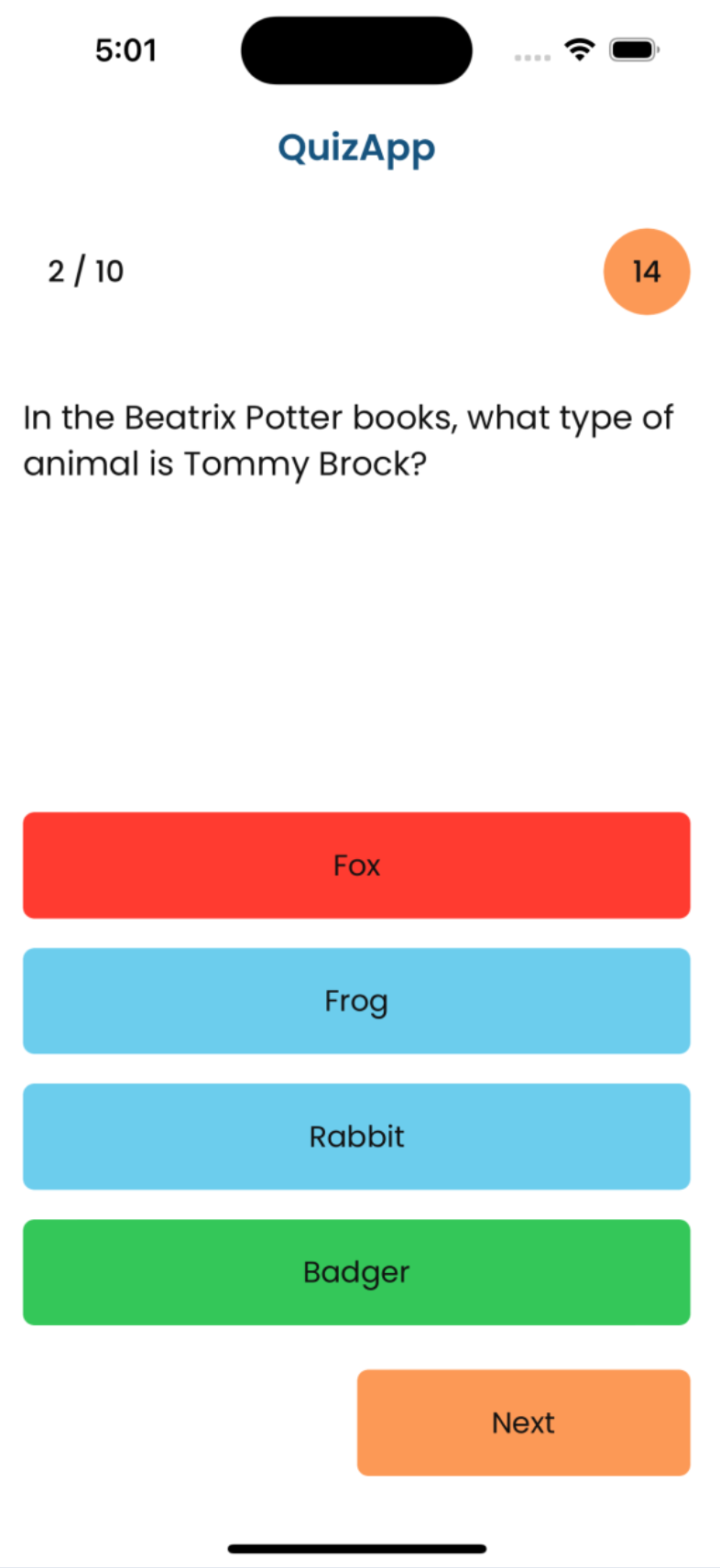Select the Rabbit answer option
The width and height of the screenshot is (720, 1568).
pyautogui.click(x=356, y=1137)
